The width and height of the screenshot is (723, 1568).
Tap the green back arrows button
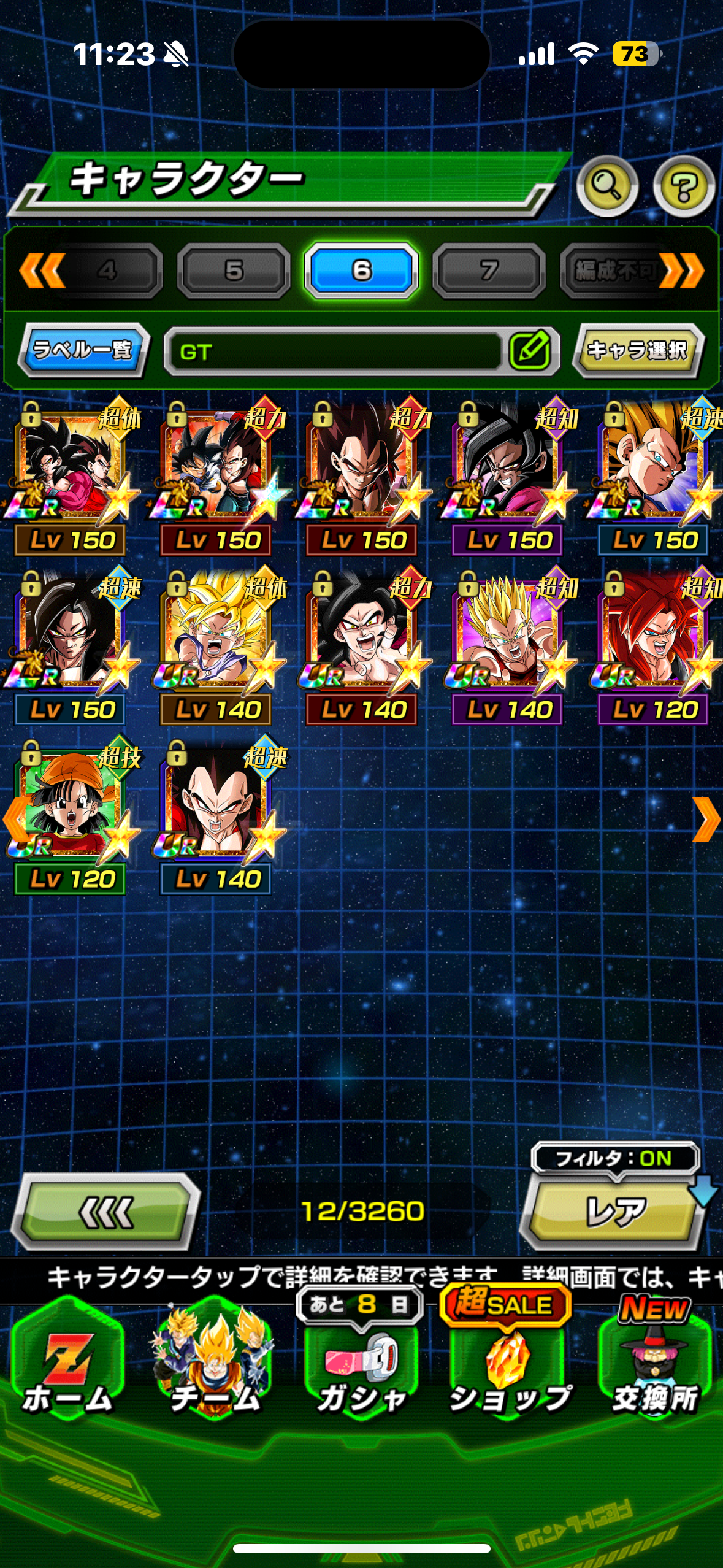(106, 1212)
